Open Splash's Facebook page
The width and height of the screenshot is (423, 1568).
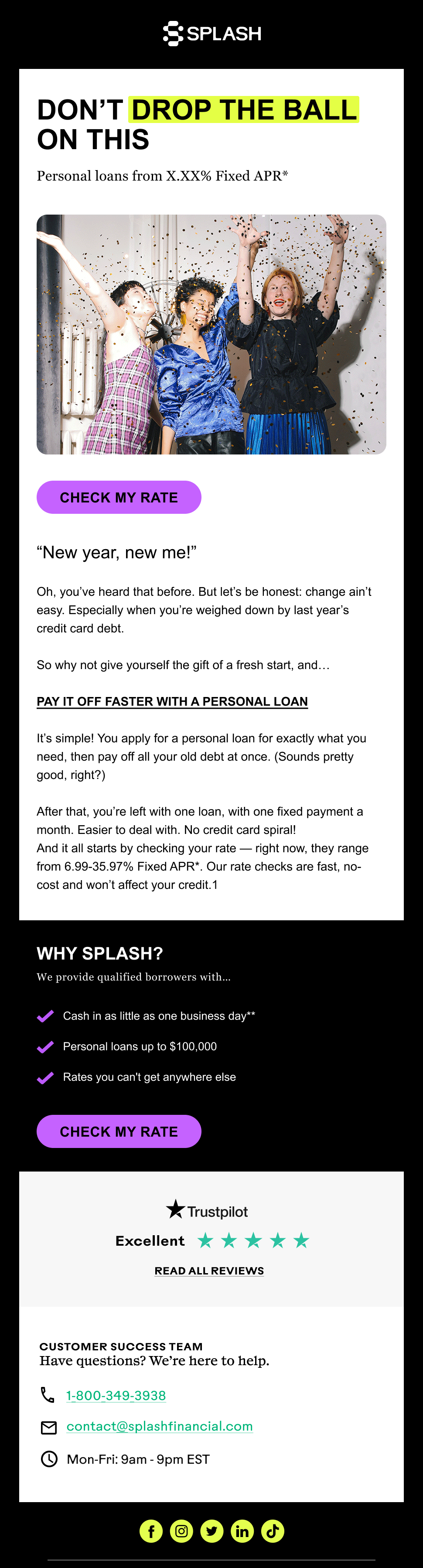pyautogui.click(x=151, y=1531)
